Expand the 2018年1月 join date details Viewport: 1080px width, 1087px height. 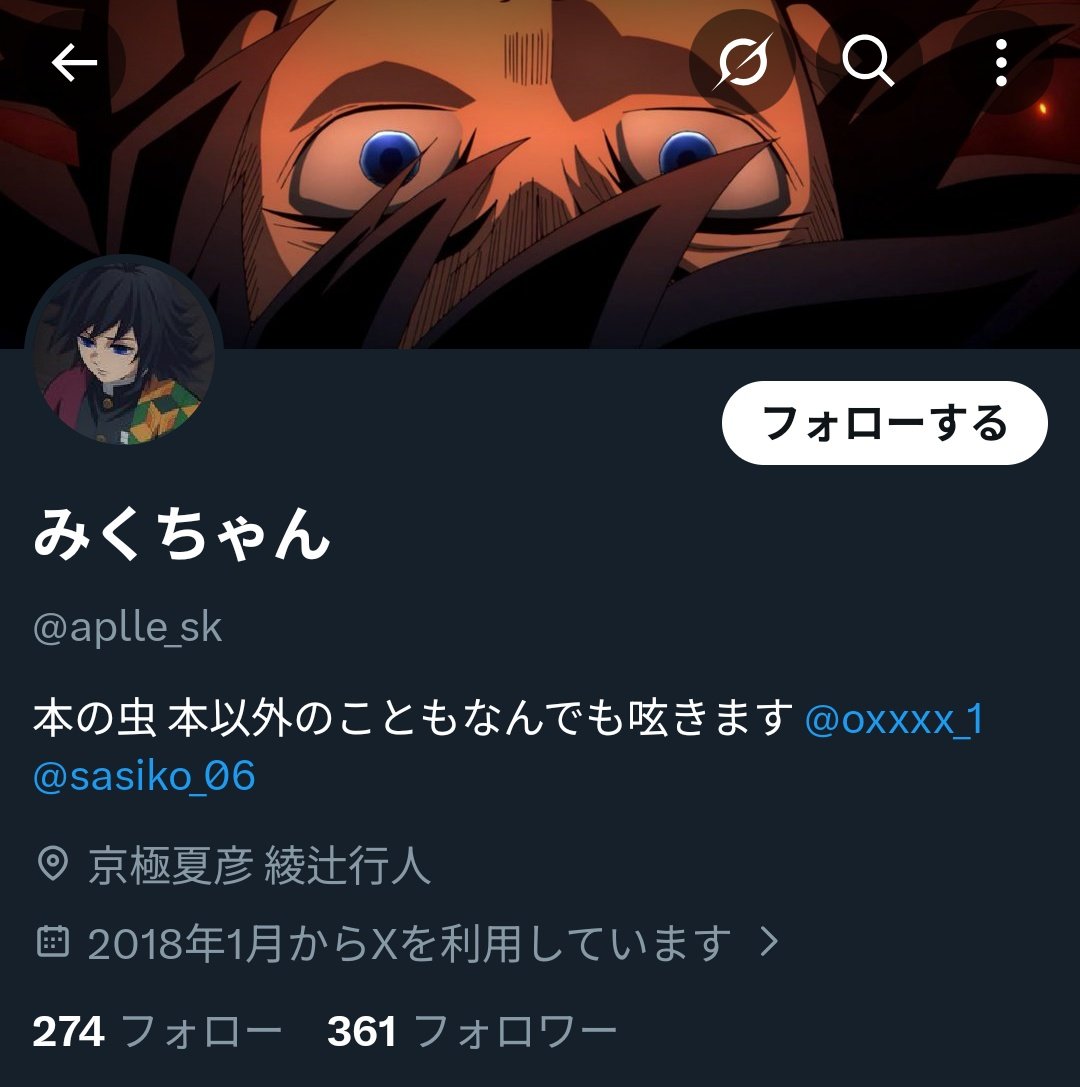pyautogui.click(x=408, y=942)
